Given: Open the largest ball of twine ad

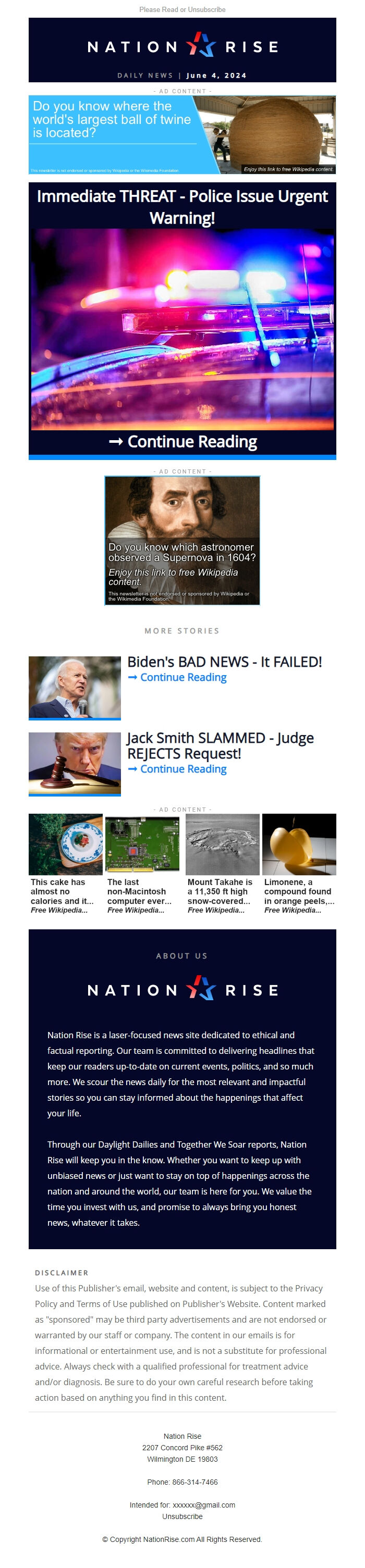Looking at the screenshot, I should (181, 134).
